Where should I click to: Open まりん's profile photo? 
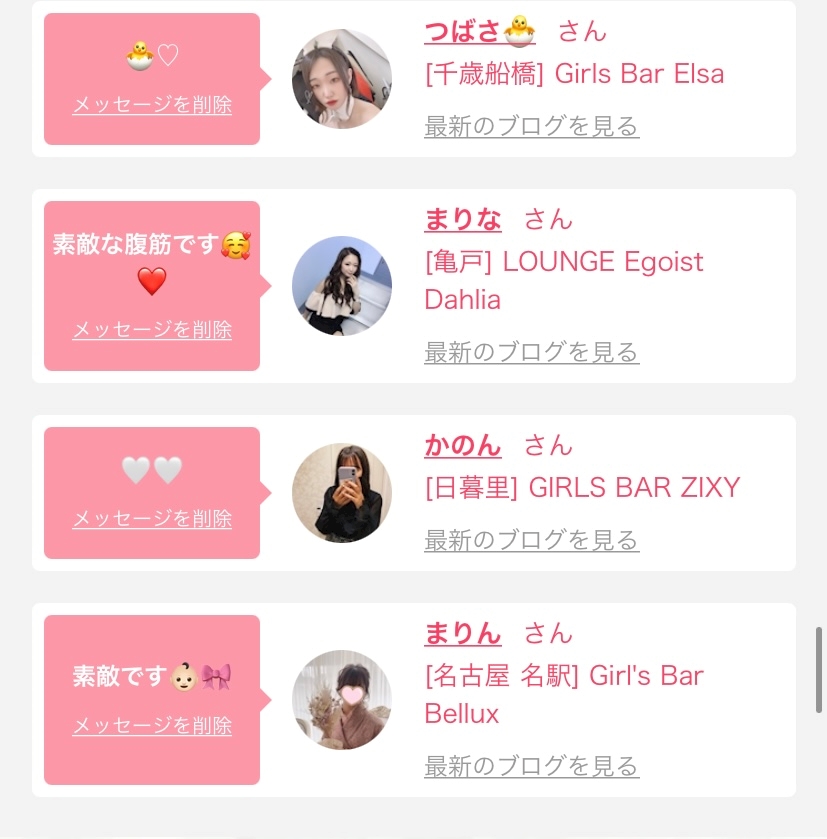(342, 700)
